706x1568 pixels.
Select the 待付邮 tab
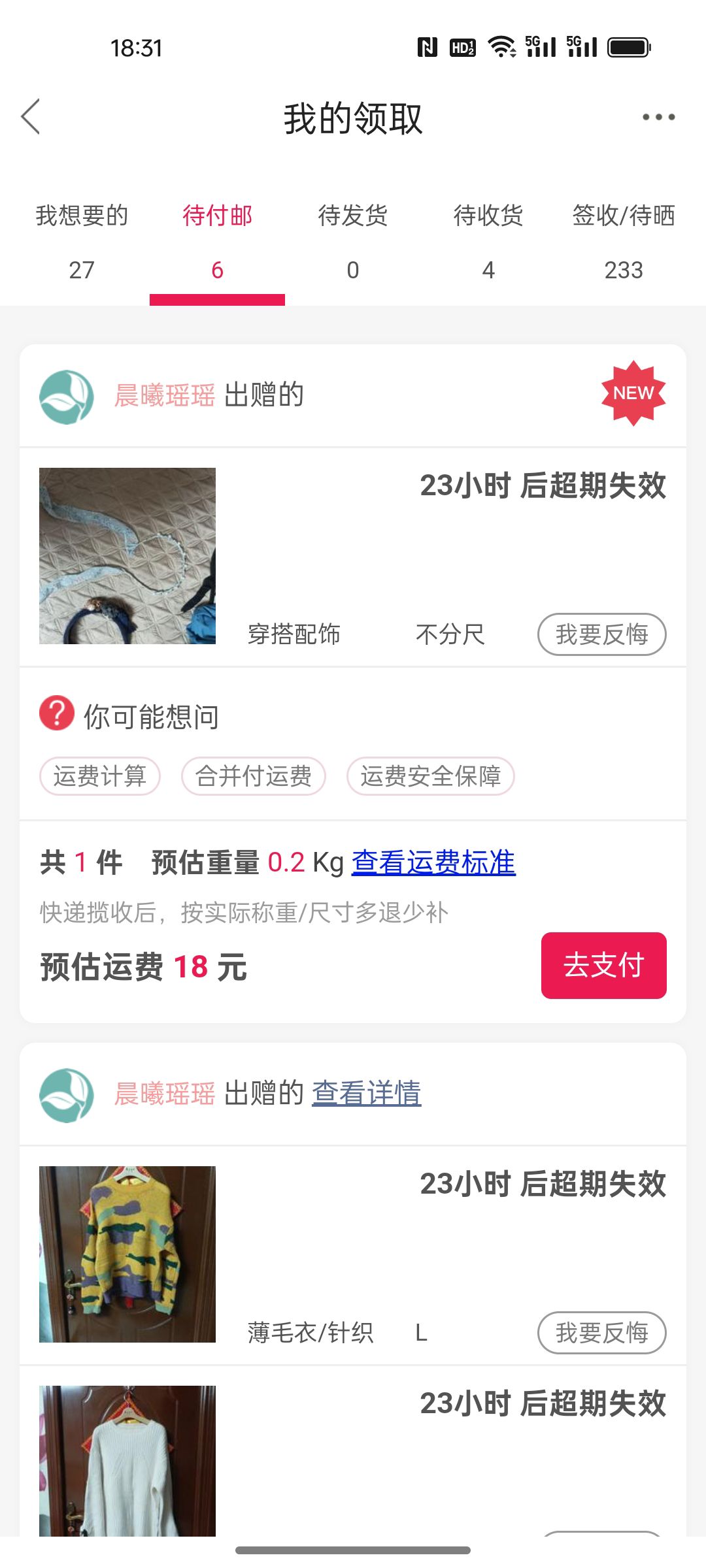217,242
